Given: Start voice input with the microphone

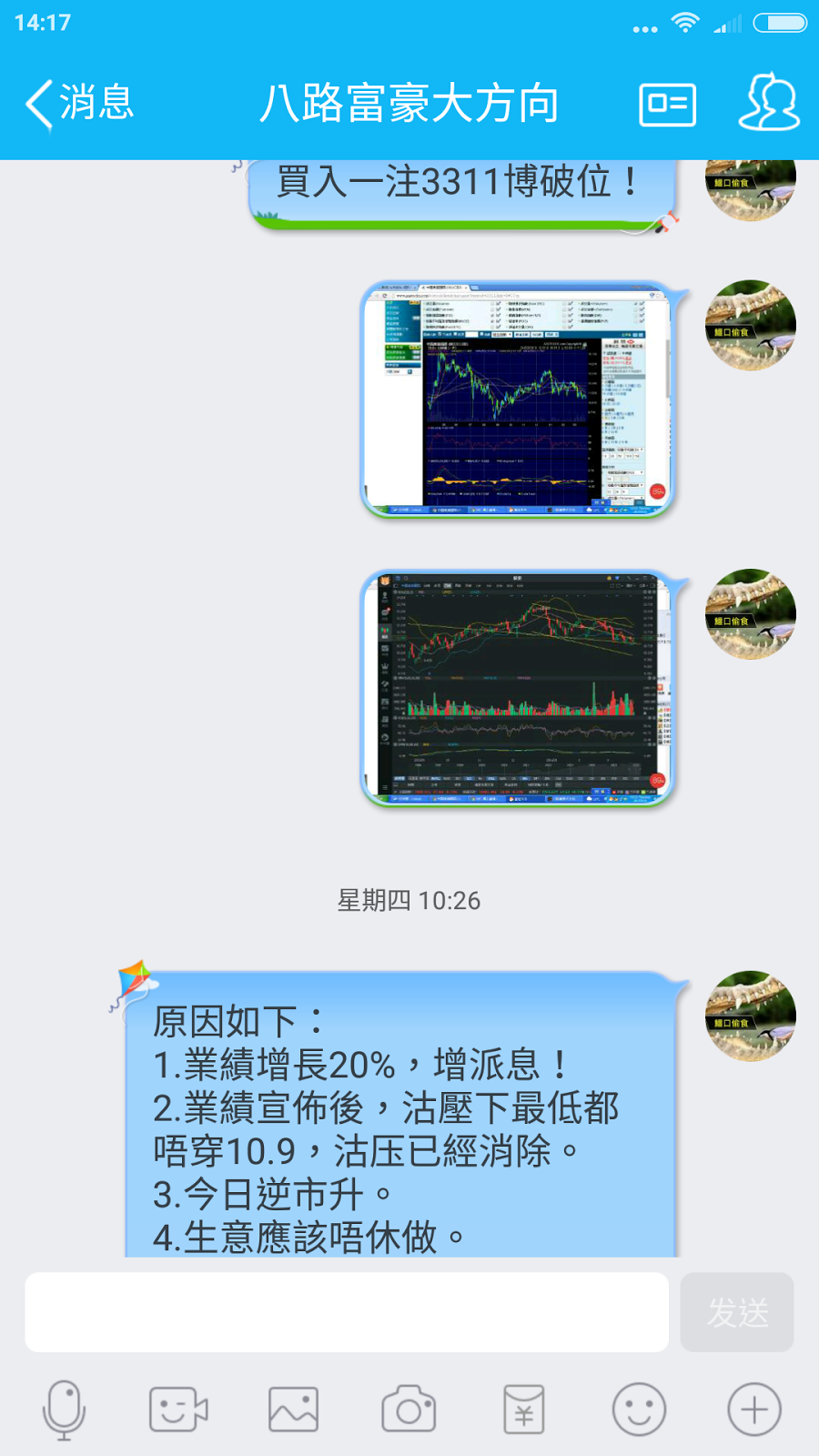Looking at the screenshot, I should click(64, 1410).
